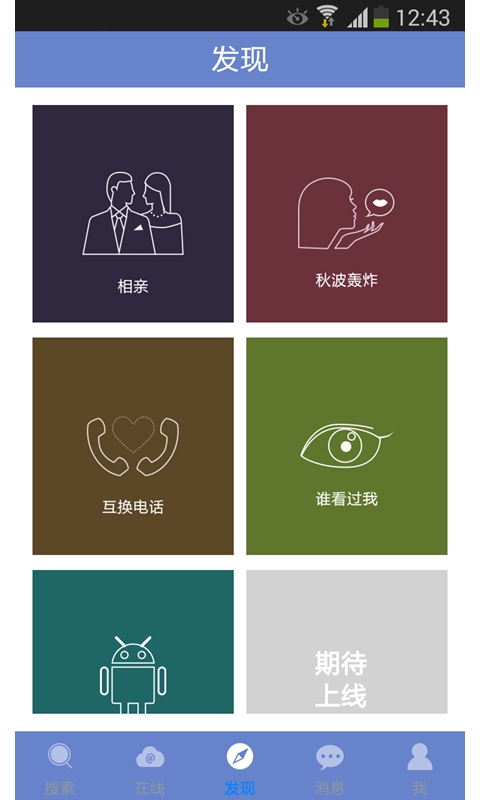
Task: Open the 互换电话 tile
Action: click(x=133, y=446)
